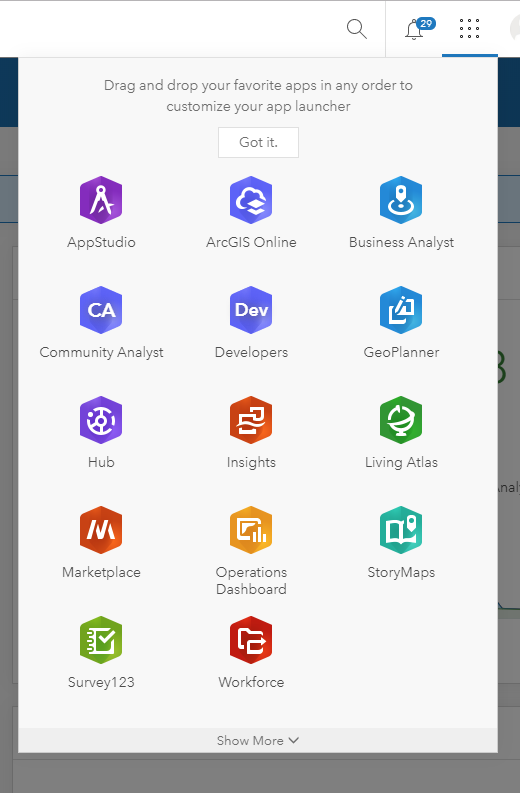Image resolution: width=520 pixels, height=793 pixels.
Task: Launch Business Analyst
Action: click(x=401, y=212)
